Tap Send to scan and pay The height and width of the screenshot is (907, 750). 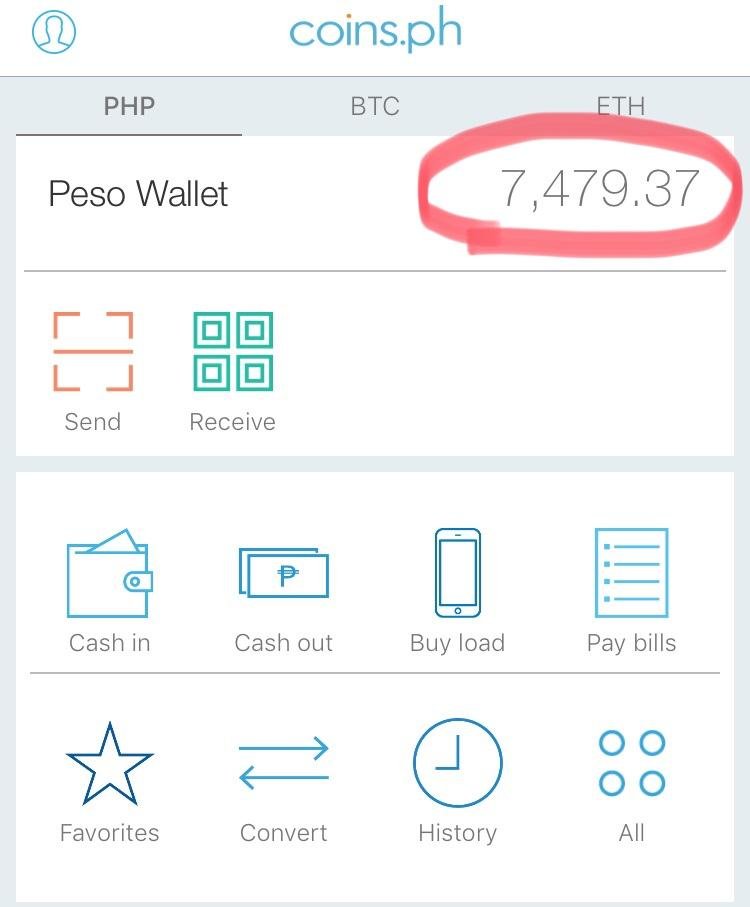click(x=92, y=370)
